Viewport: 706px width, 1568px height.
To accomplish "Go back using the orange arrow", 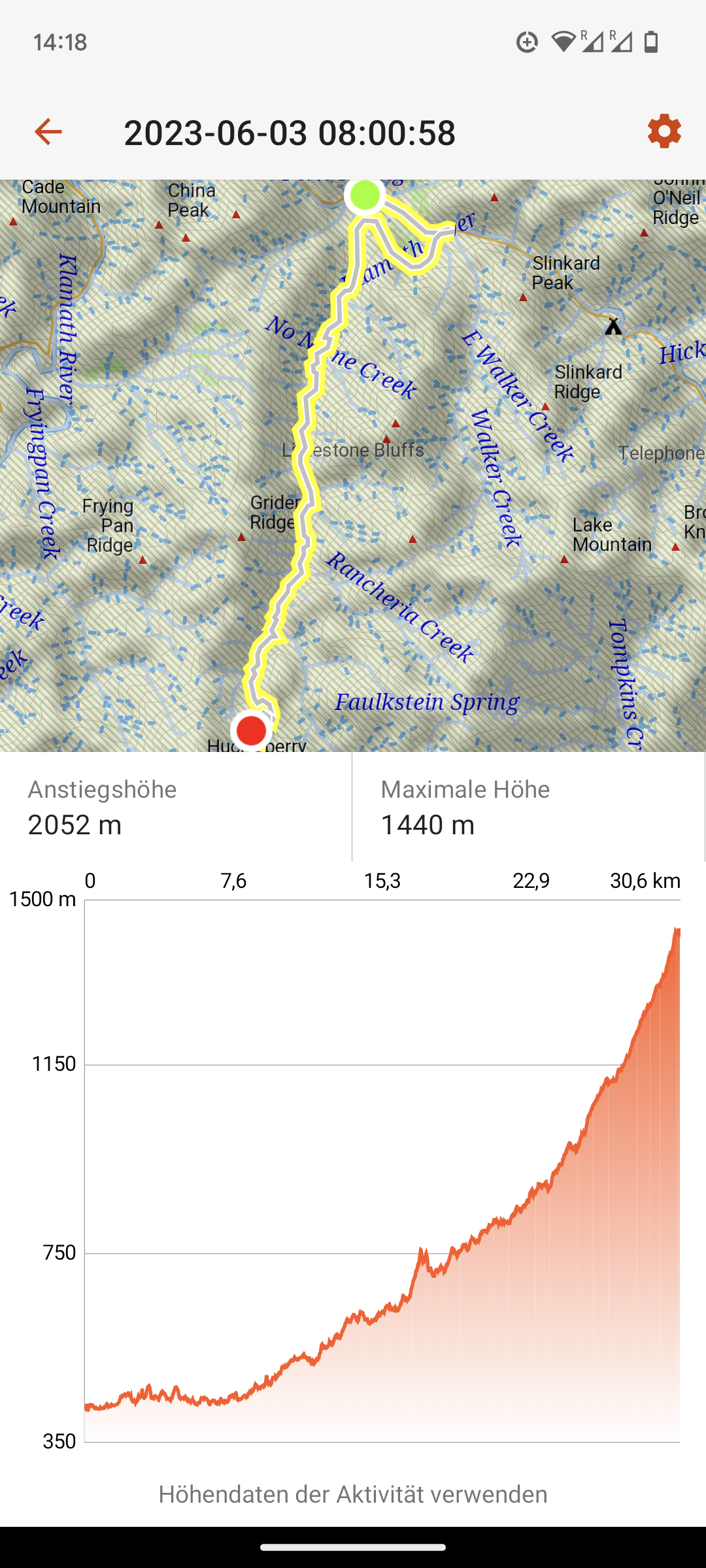I will tap(48, 132).
